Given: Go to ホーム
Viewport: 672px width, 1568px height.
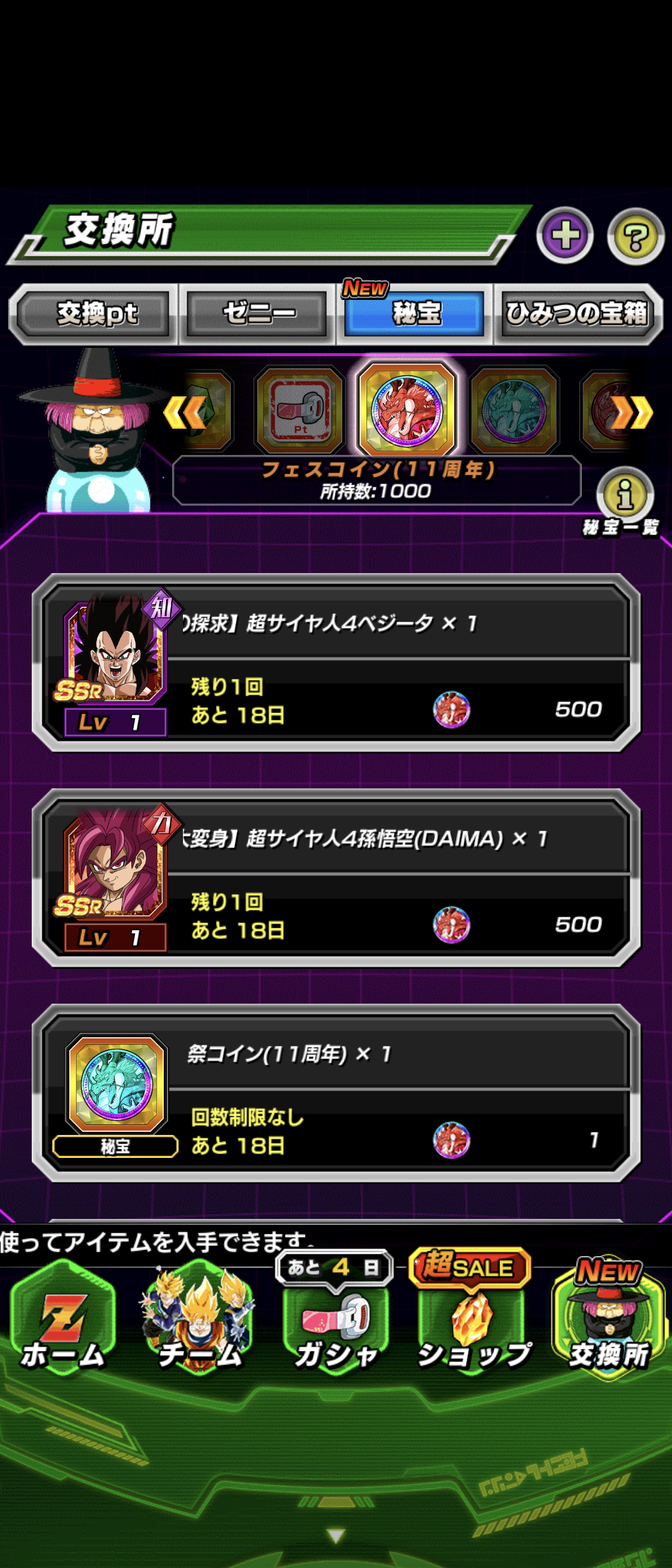Looking at the screenshot, I should 63,1319.
